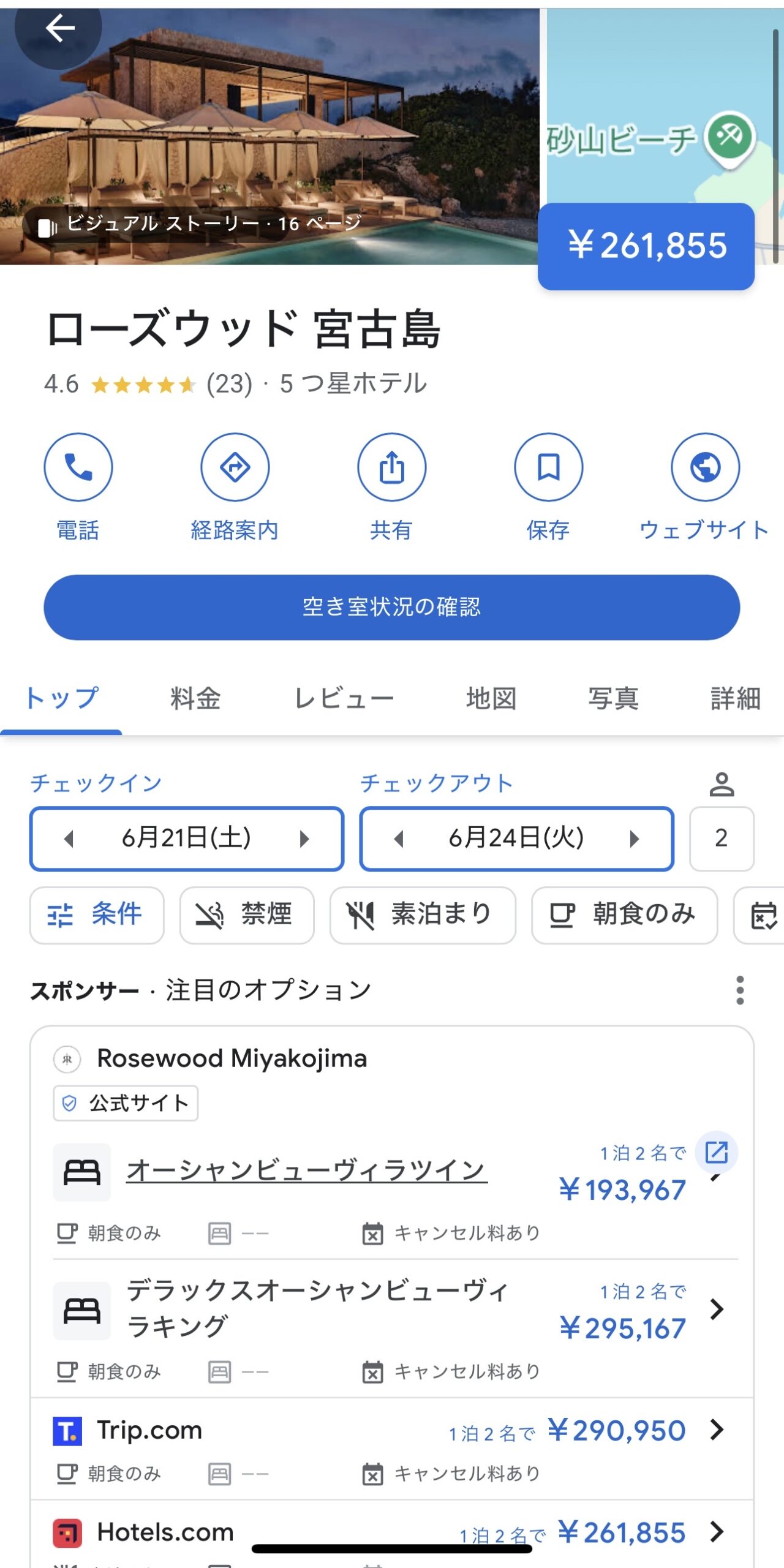Open the hotel's ウェブサイト
This screenshot has width=784, height=1568.
pyautogui.click(x=705, y=467)
